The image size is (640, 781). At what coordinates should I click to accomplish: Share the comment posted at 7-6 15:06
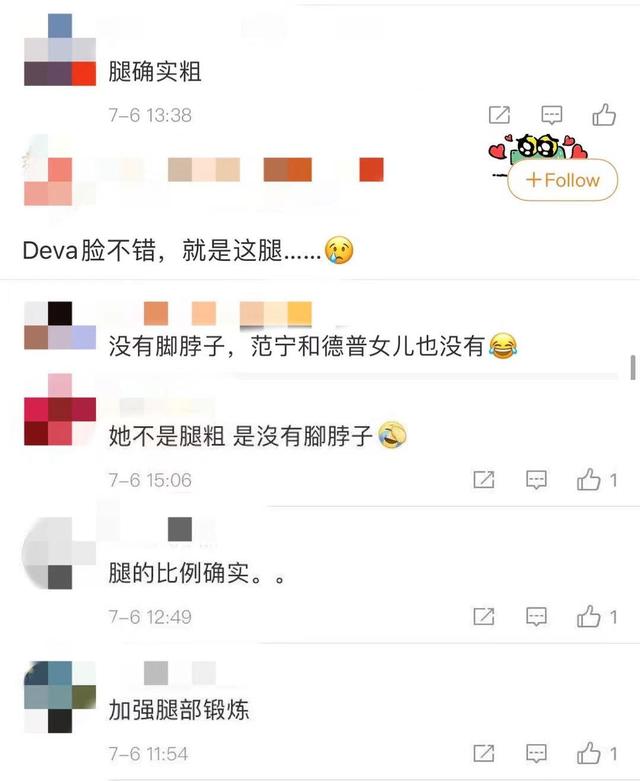[484, 481]
